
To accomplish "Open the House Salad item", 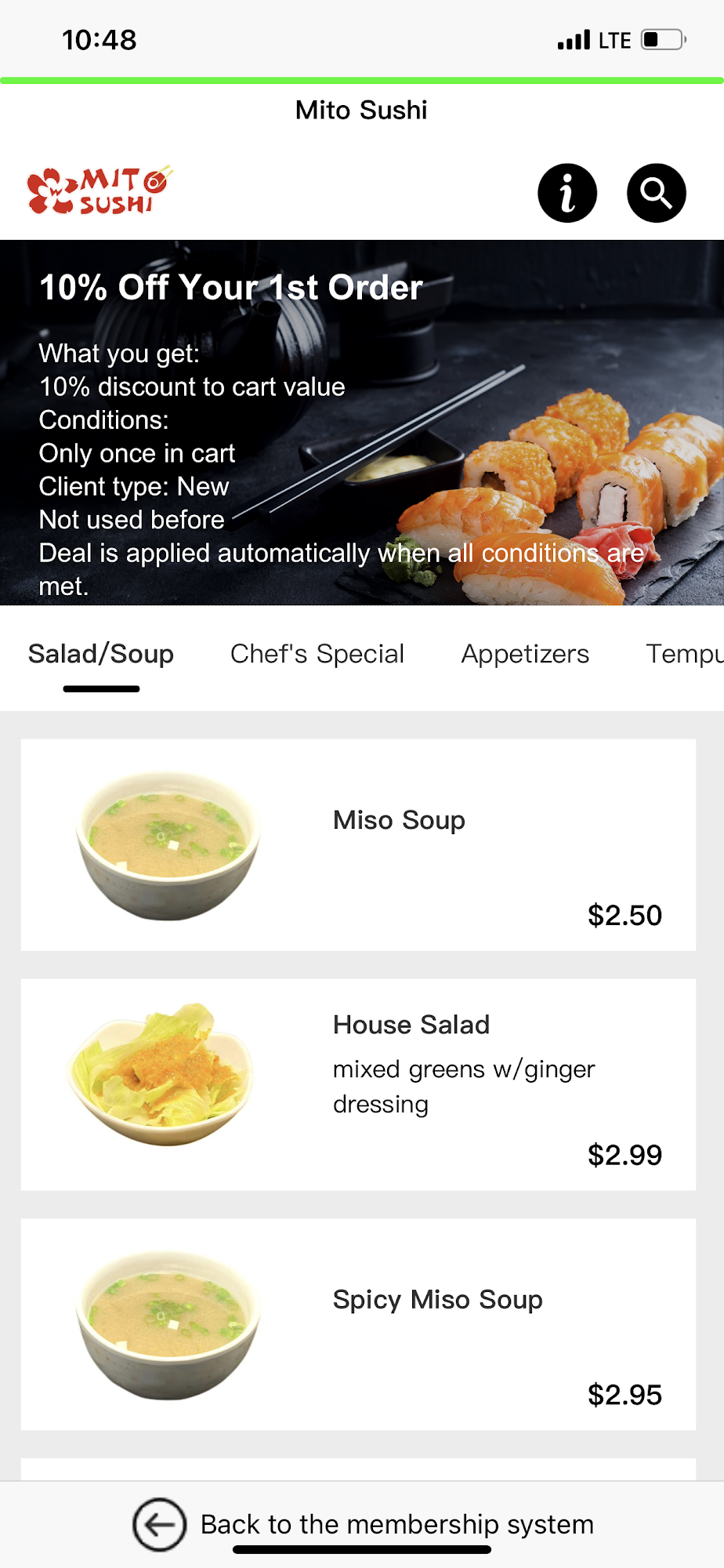I will pyautogui.click(x=358, y=1084).
